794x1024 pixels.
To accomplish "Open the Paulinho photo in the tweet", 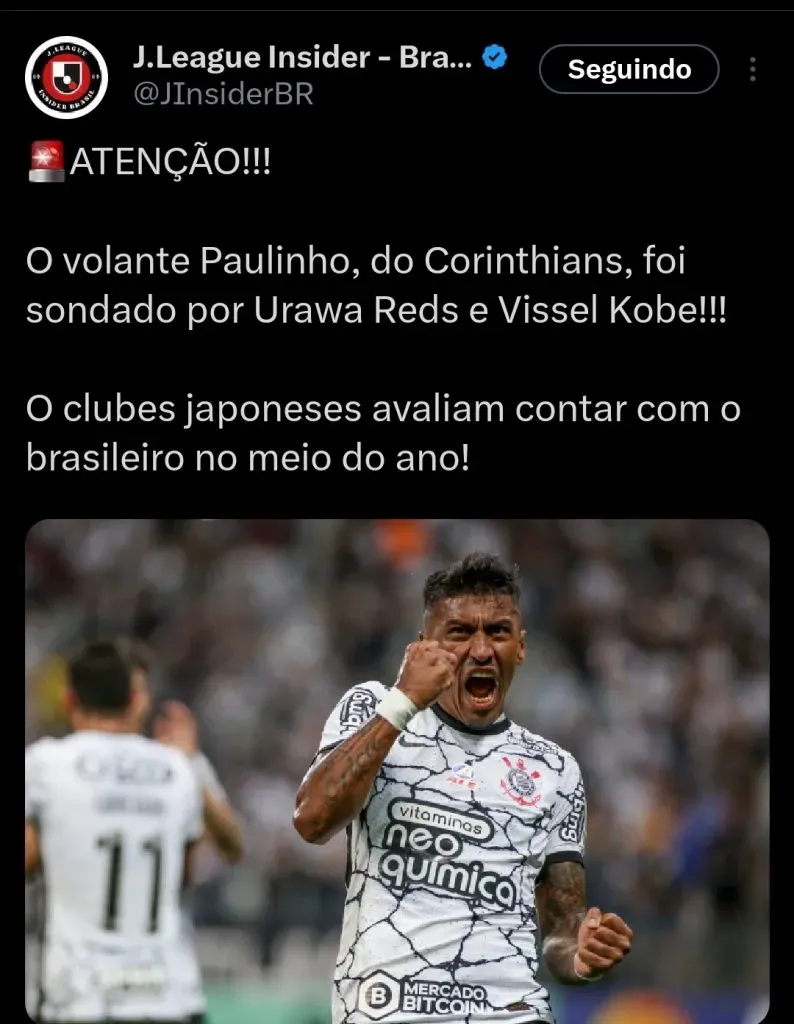I will (397, 770).
